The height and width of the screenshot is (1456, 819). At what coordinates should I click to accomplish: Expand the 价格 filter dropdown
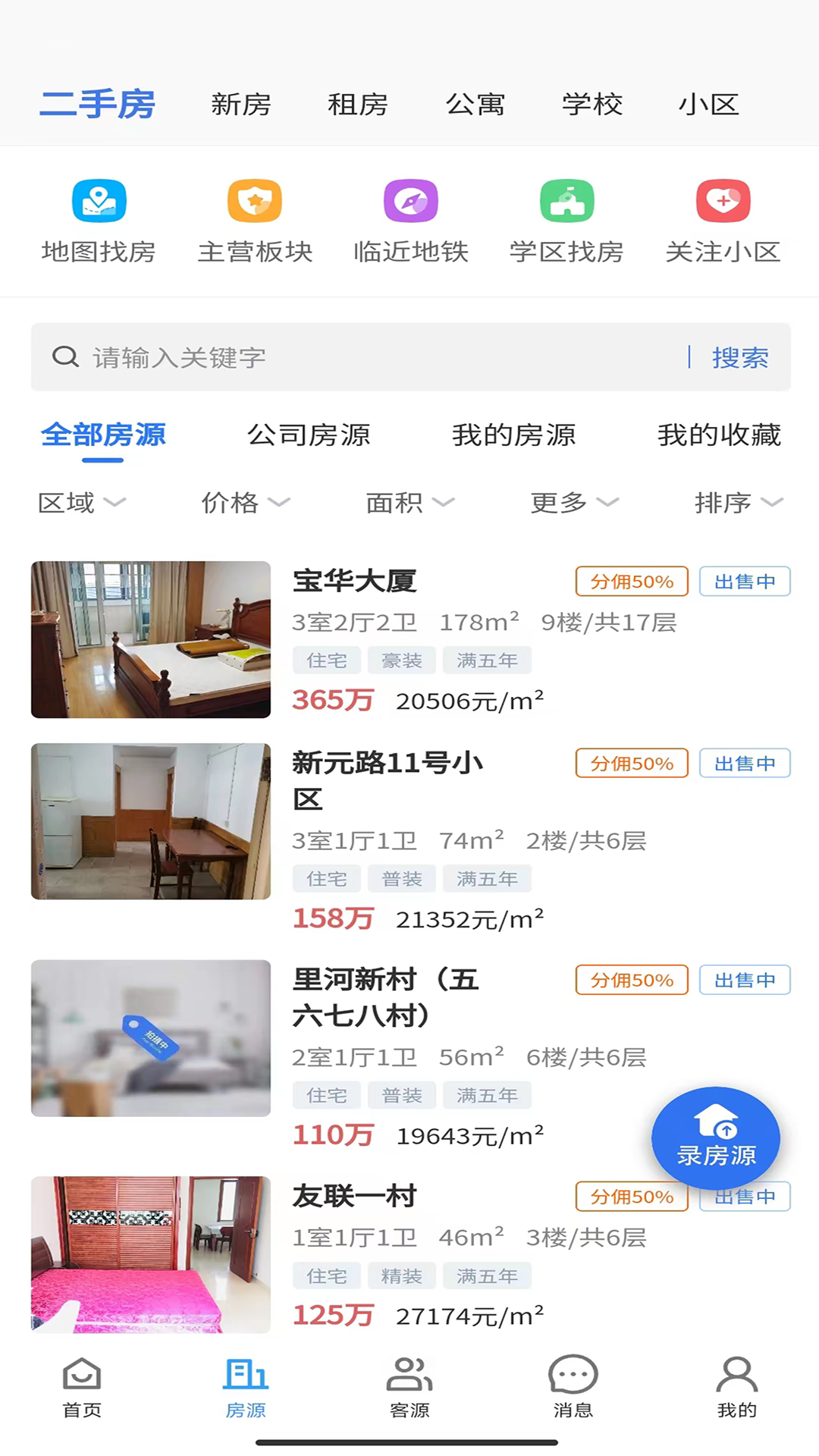coord(245,502)
